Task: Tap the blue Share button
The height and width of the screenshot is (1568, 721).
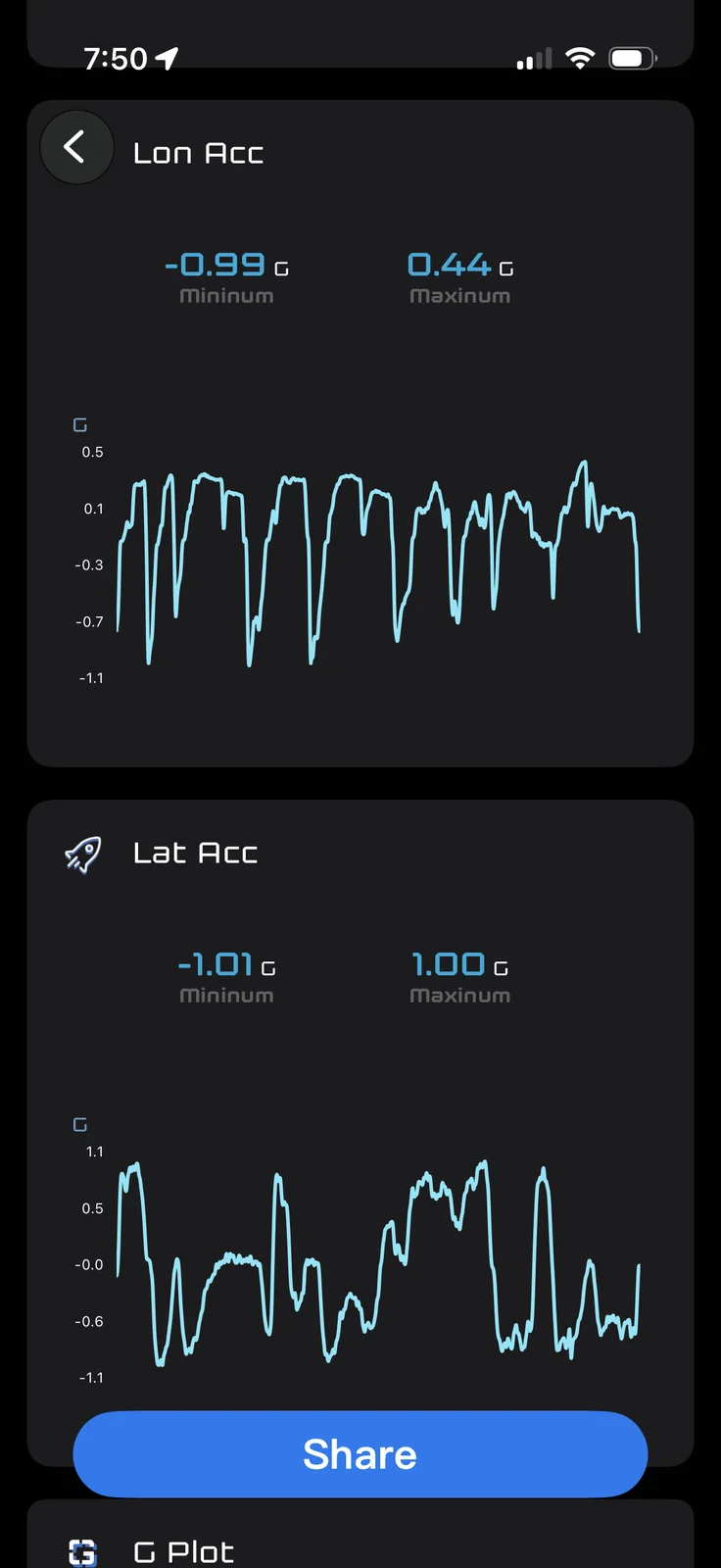Action: coord(360,1453)
